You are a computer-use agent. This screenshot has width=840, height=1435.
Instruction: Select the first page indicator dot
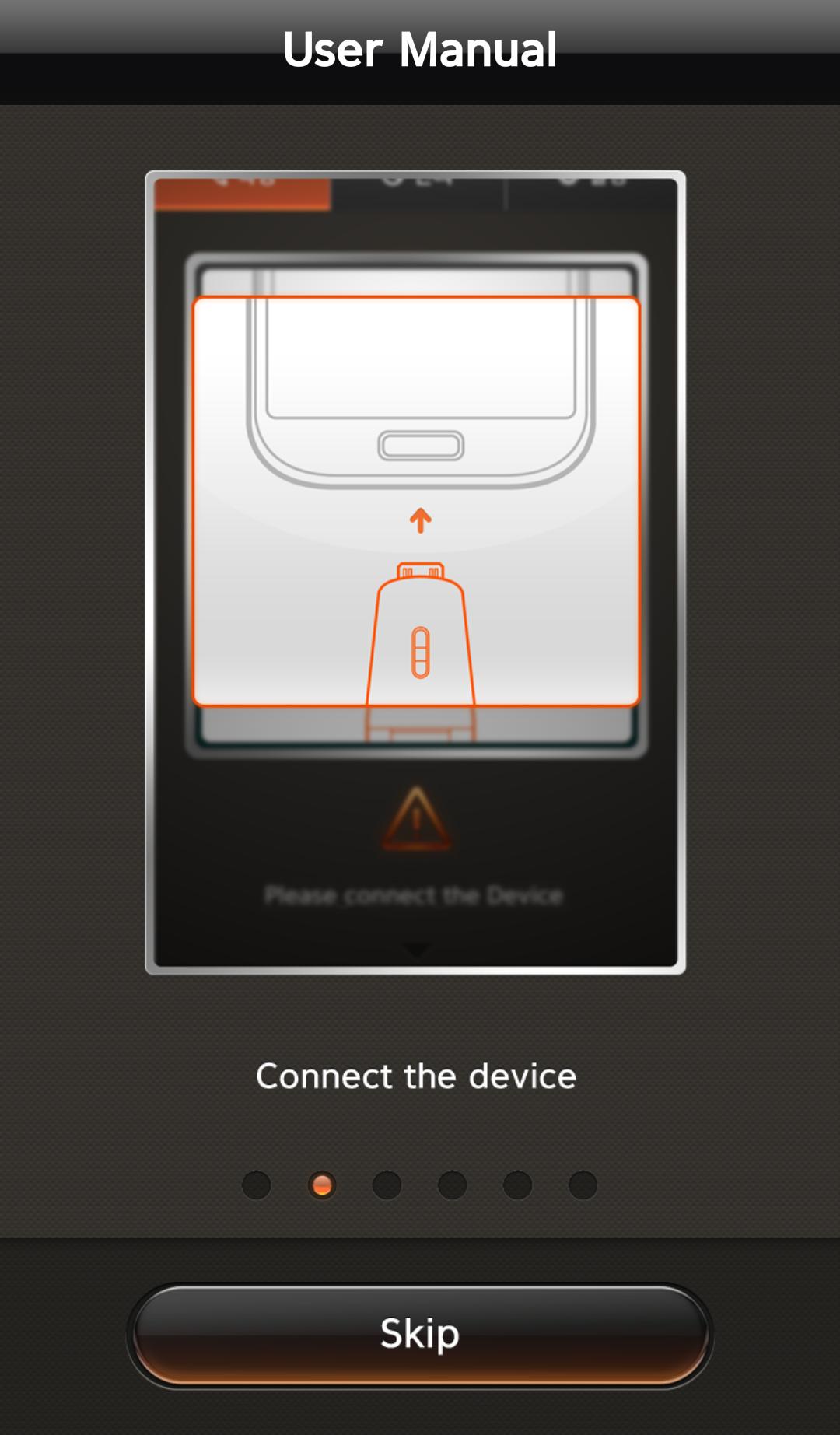[x=257, y=1185]
